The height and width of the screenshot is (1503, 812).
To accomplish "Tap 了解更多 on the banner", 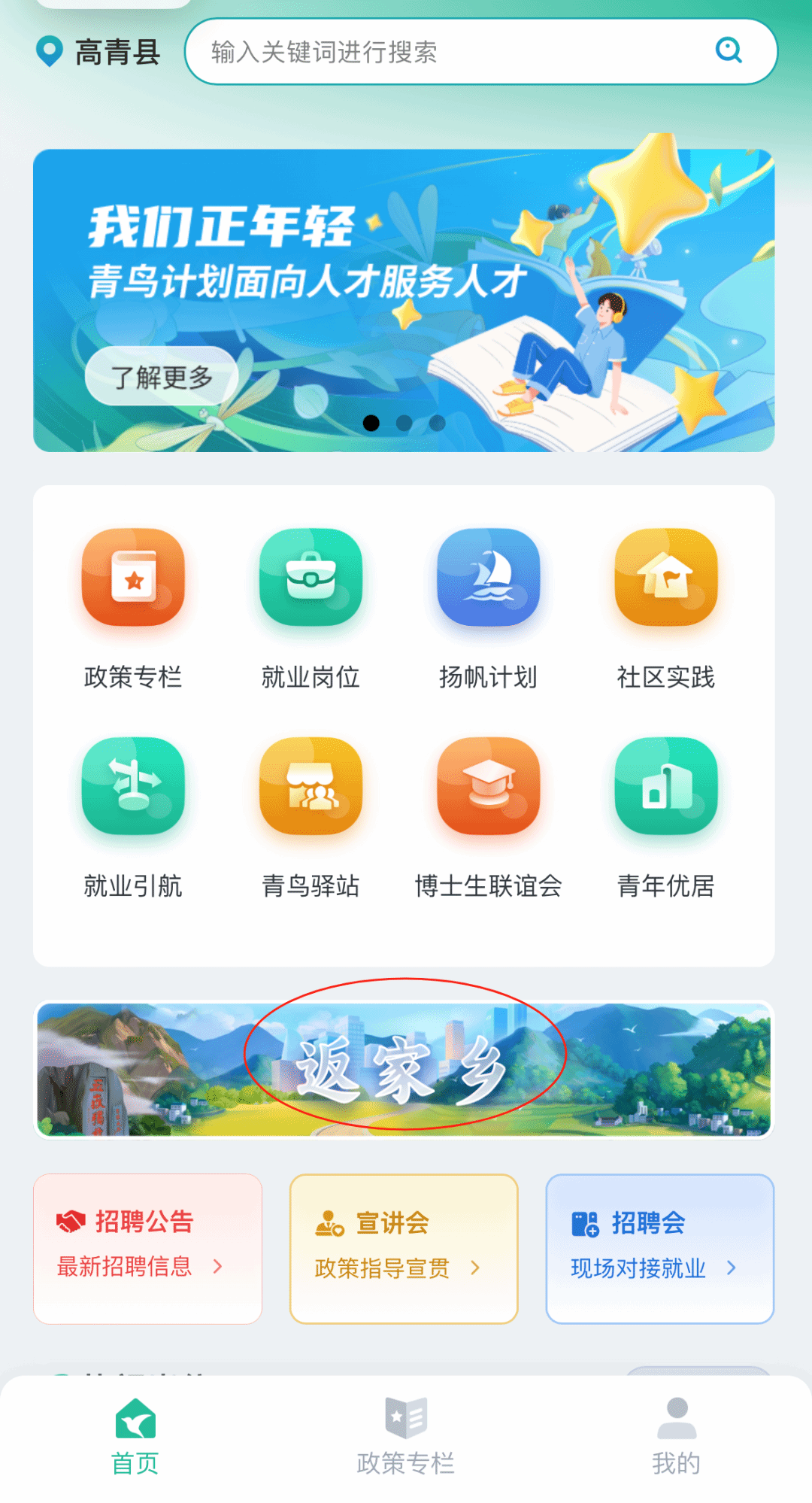I will pos(162,376).
